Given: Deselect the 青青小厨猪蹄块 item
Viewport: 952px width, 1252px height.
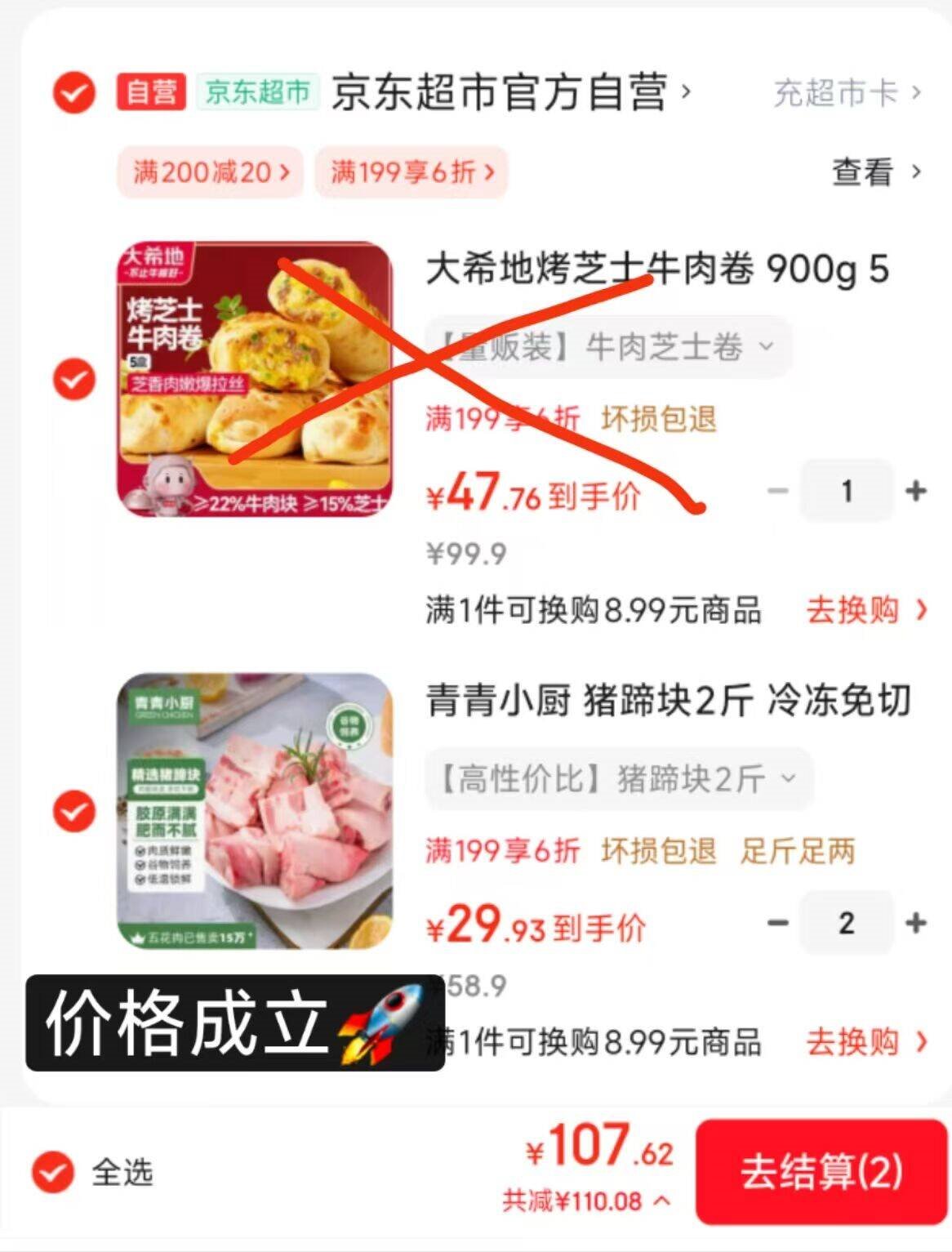Looking at the screenshot, I should coord(74,811).
